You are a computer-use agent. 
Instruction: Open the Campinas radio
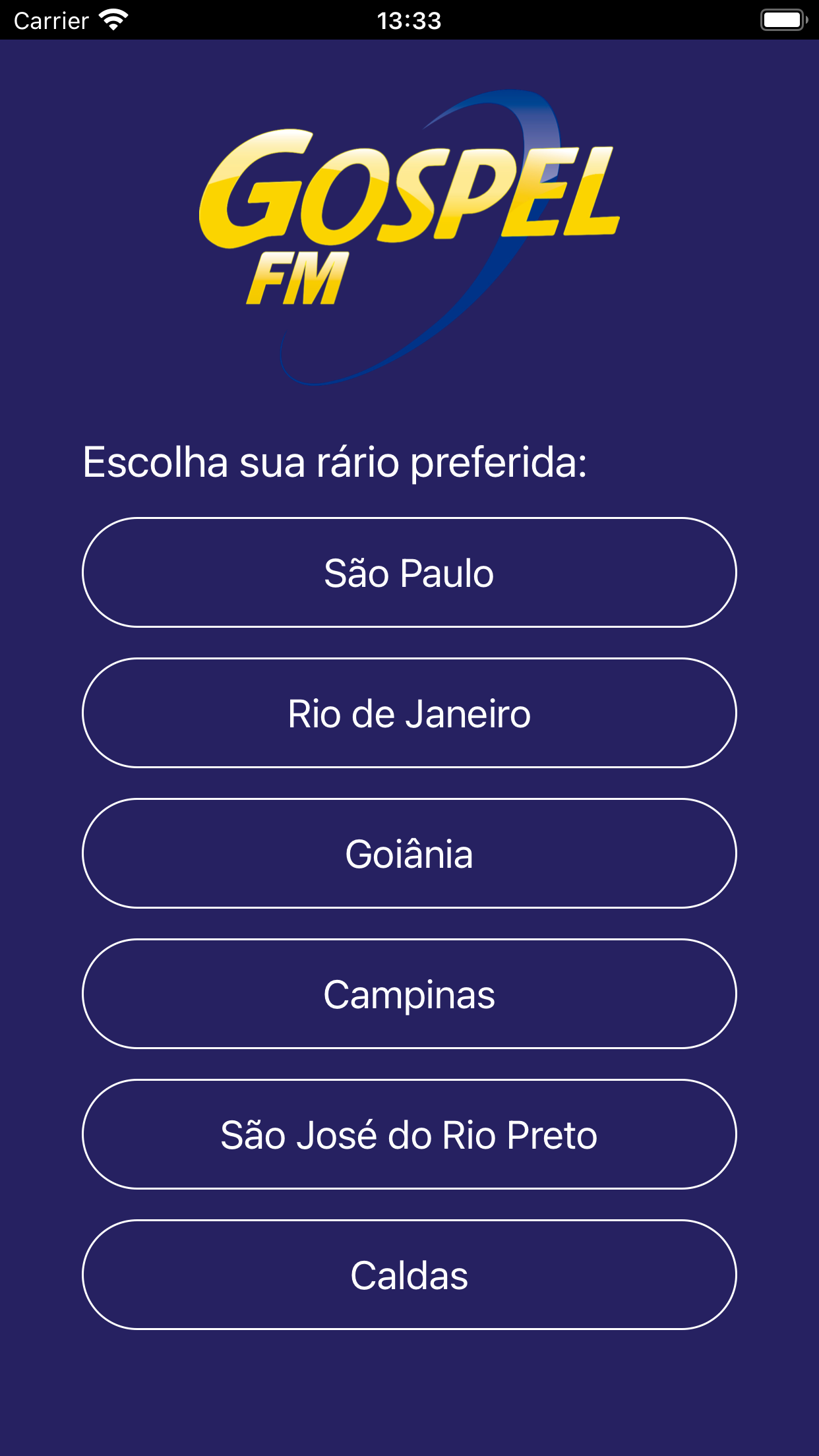coord(409,994)
